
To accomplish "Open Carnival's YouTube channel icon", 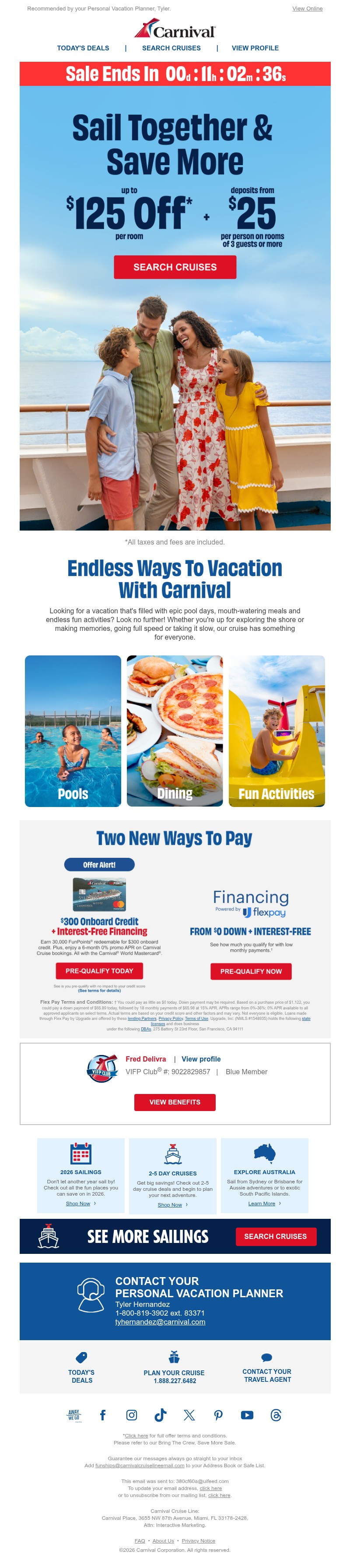I will click(247, 1415).
